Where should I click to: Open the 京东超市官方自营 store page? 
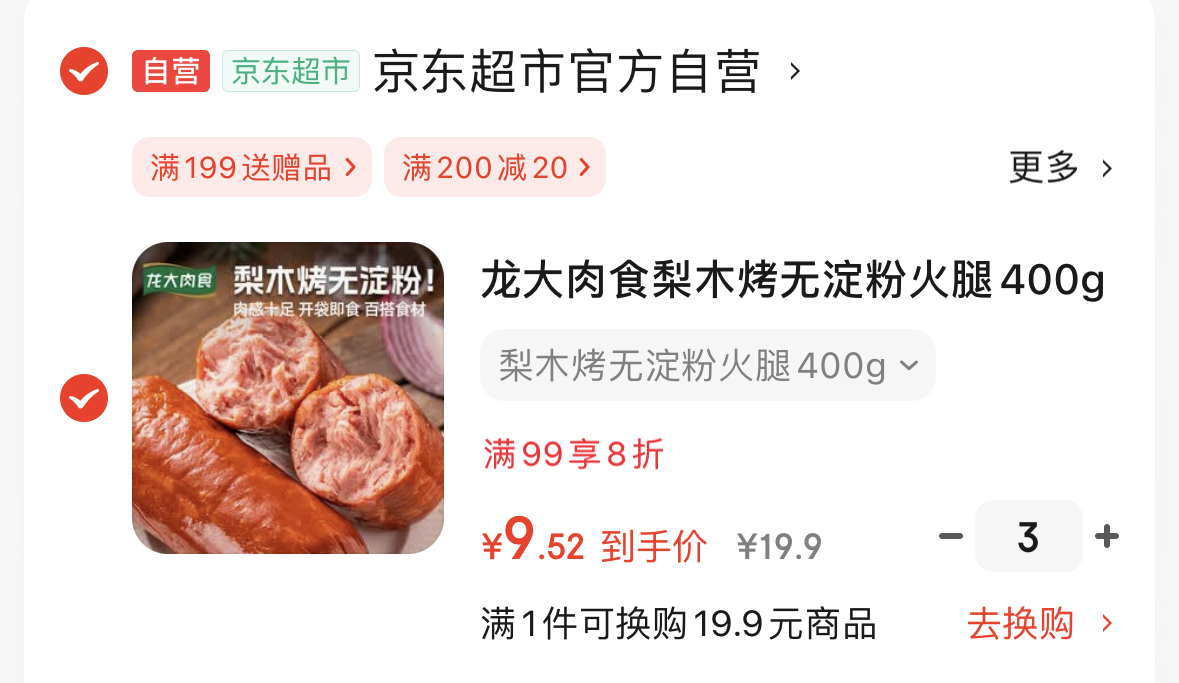[x=567, y=72]
